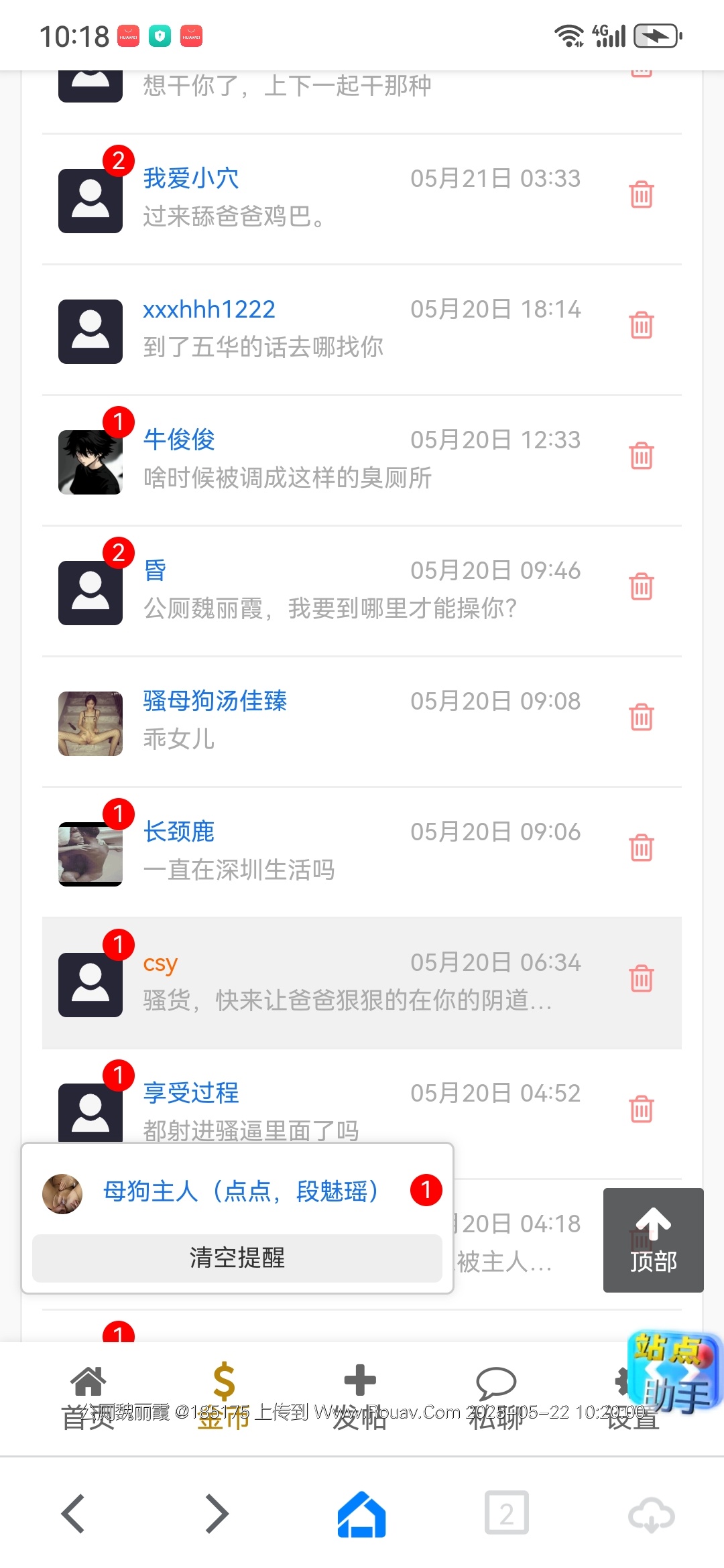Viewport: 724px width, 1568px height.
Task: Open the thread from user 昏
Action: pyautogui.click(x=155, y=571)
